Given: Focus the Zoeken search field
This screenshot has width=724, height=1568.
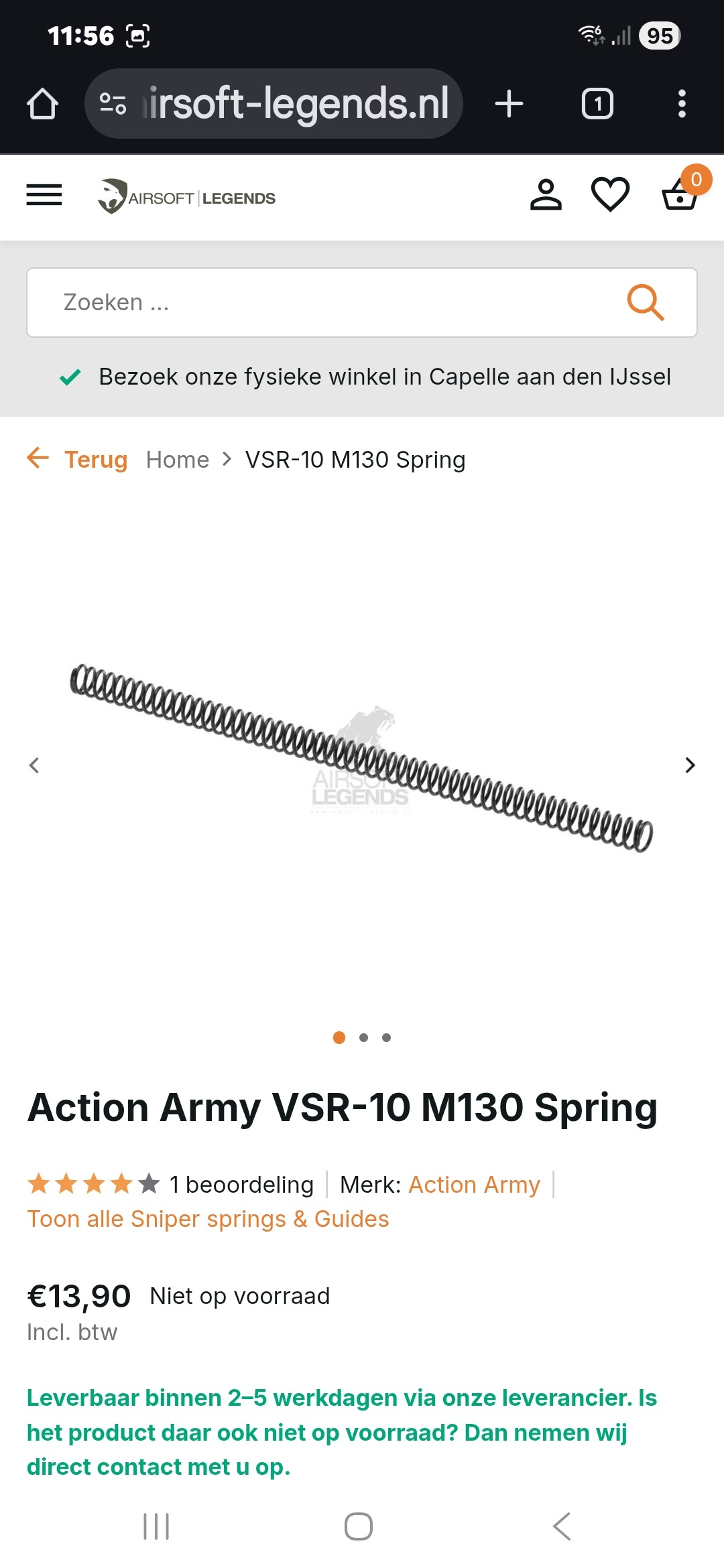Looking at the screenshot, I should click(x=322, y=302).
